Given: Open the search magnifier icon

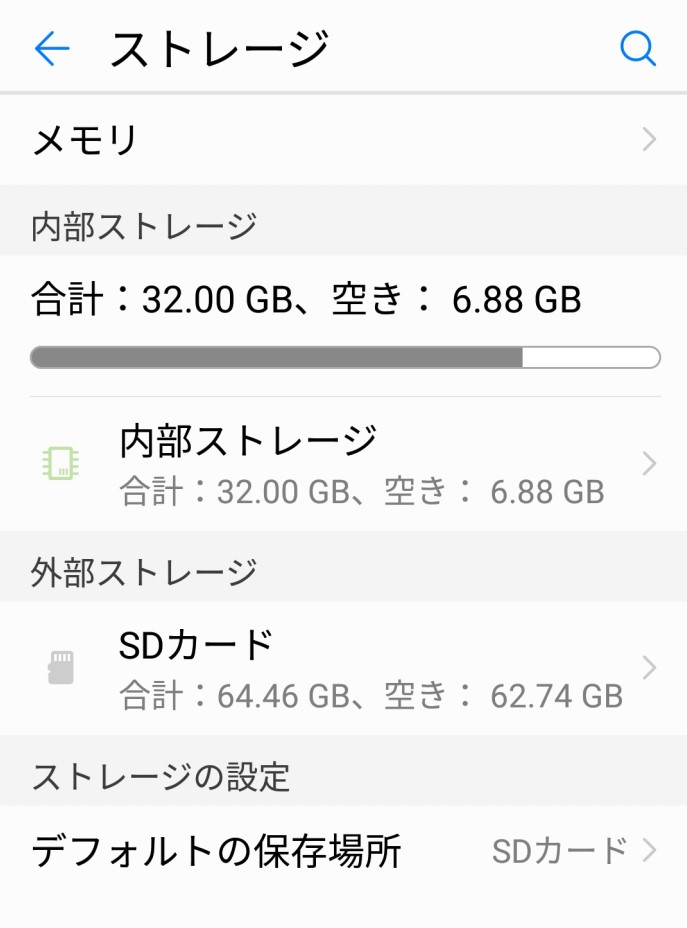Looking at the screenshot, I should tap(637, 48).
